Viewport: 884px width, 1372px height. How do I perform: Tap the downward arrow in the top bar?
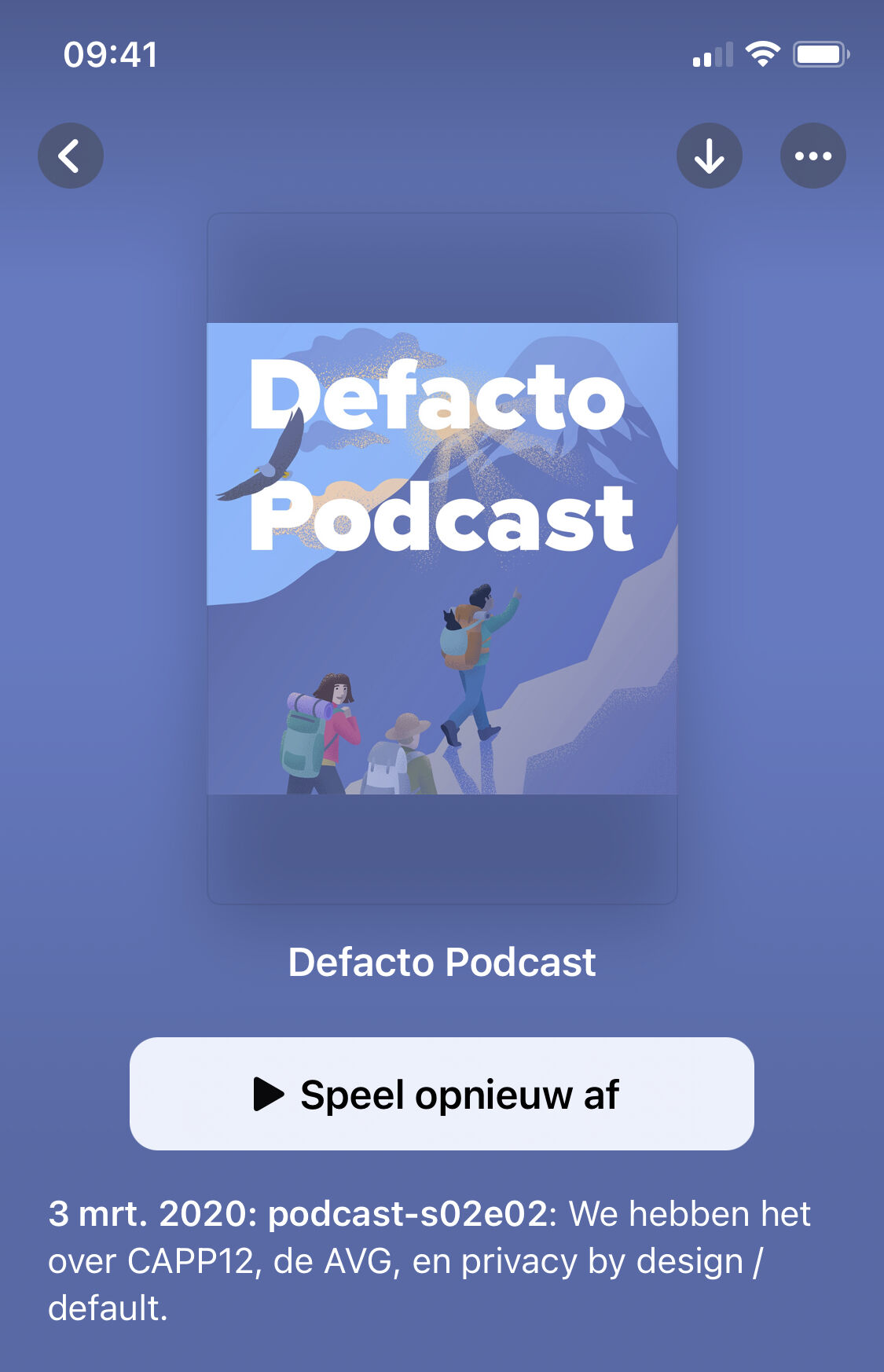(x=710, y=155)
